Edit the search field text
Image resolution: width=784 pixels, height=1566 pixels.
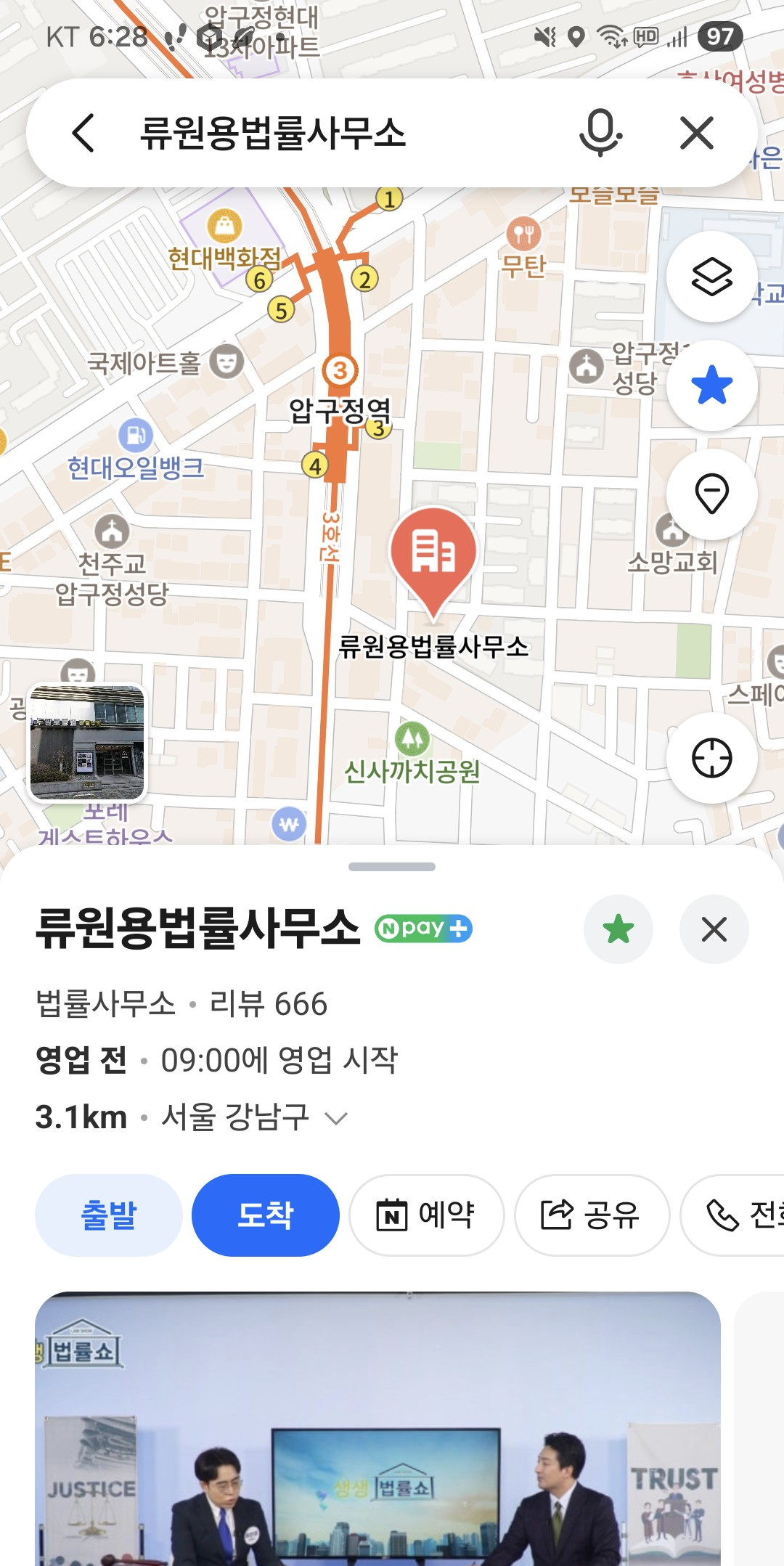pos(327,133)
